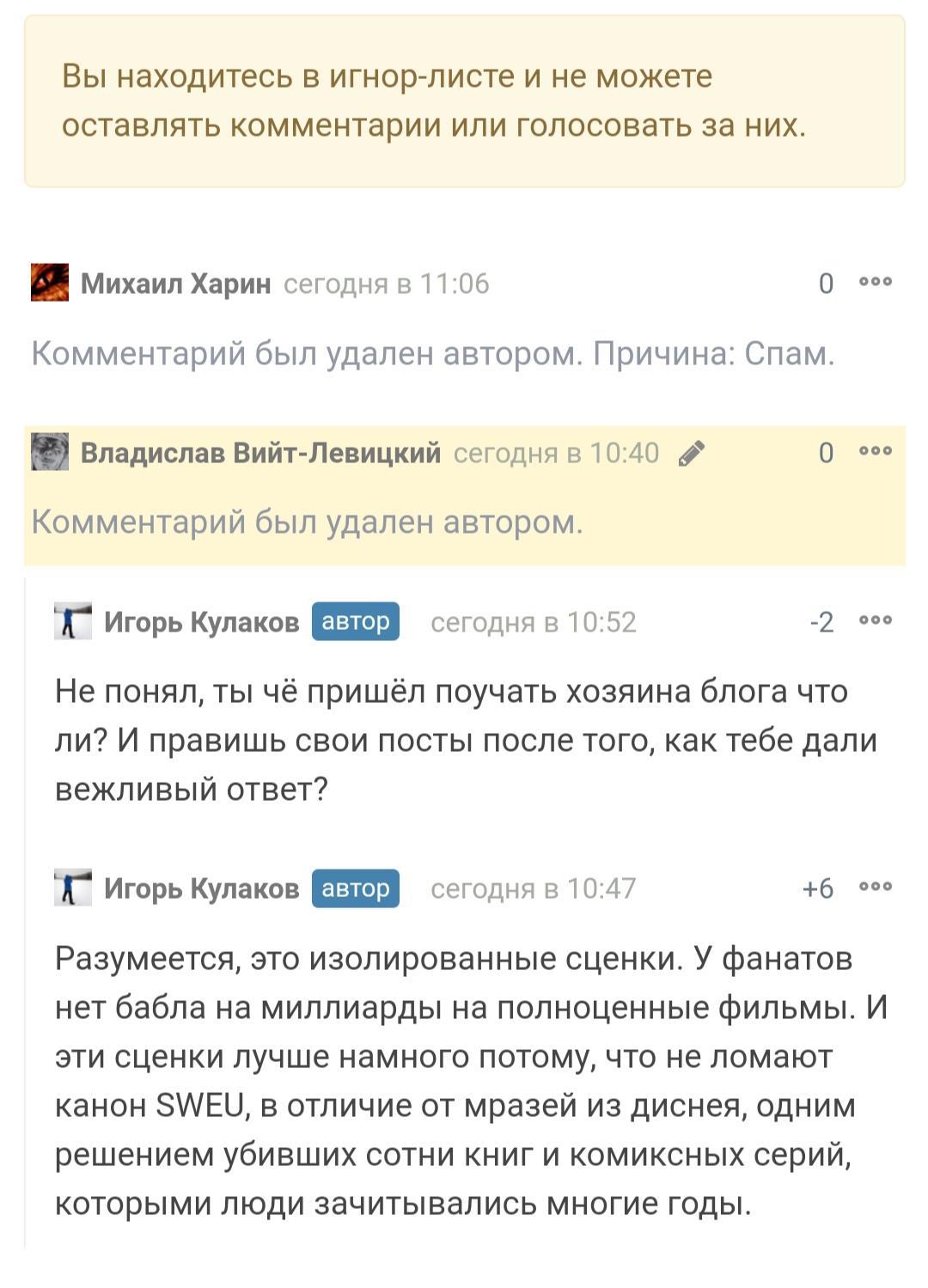Open more options on the 10:52 comment

click(x=875, y=620)
